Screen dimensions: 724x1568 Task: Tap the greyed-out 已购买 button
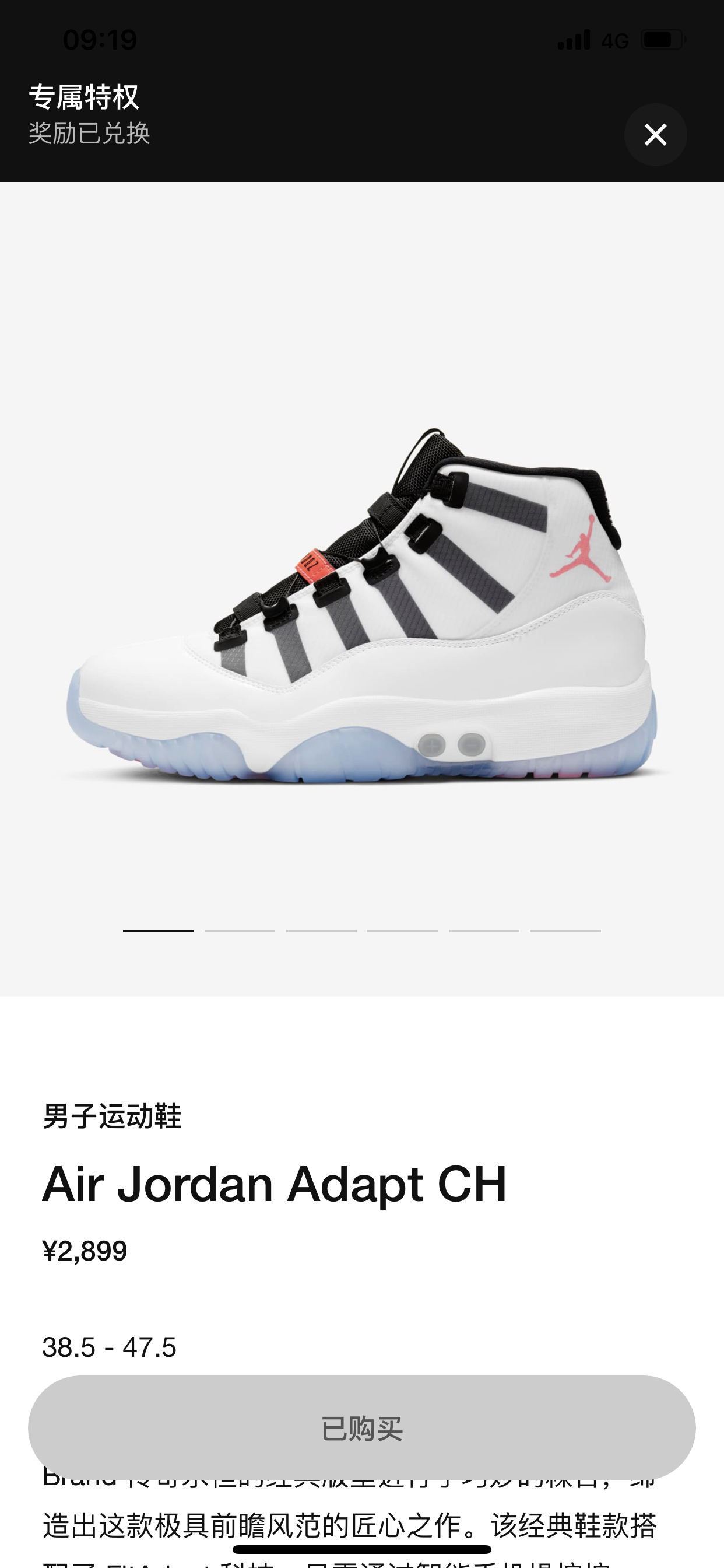click(361, 1427)
